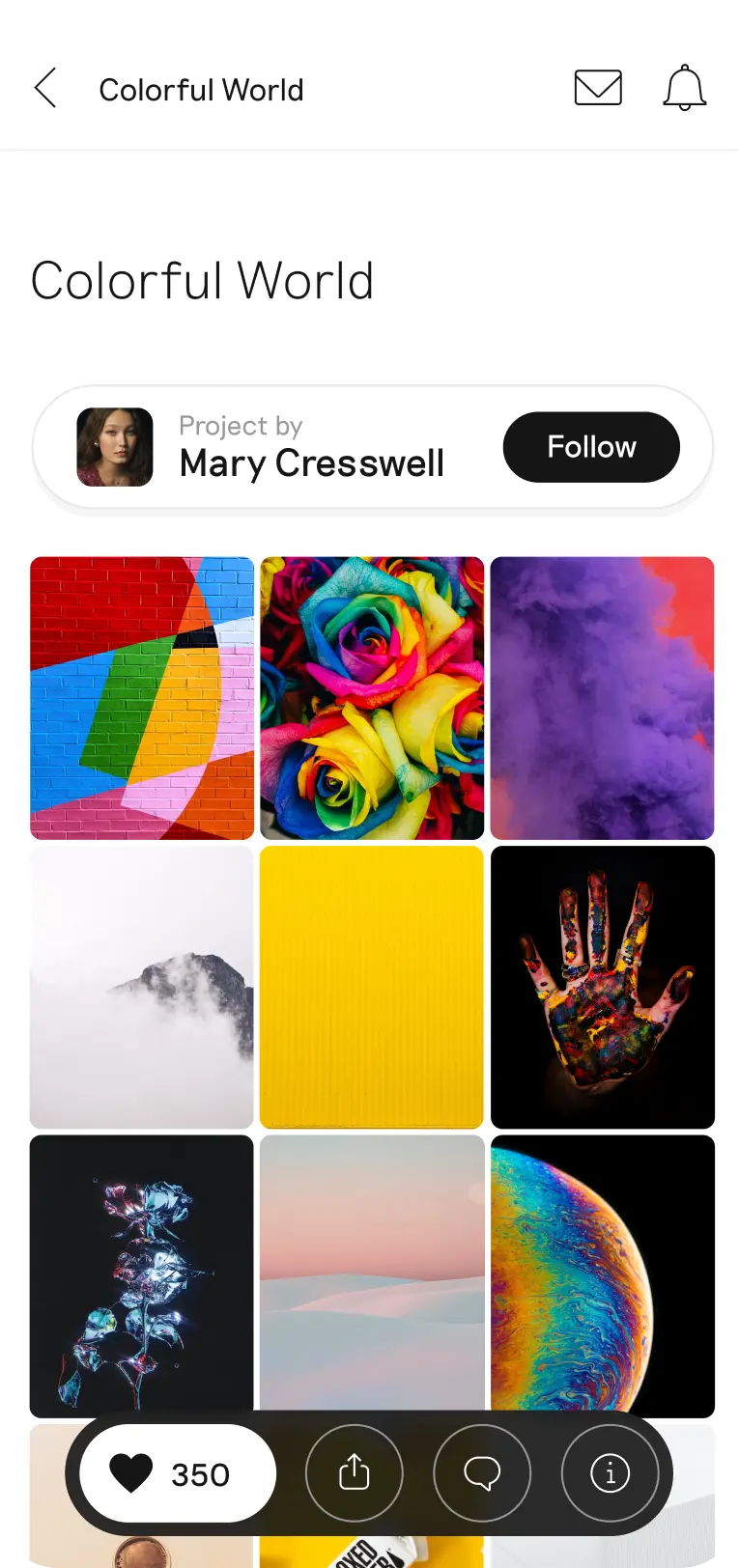View project info via the info icon
Screen dimensions: 739x1568
point(610,1473)
